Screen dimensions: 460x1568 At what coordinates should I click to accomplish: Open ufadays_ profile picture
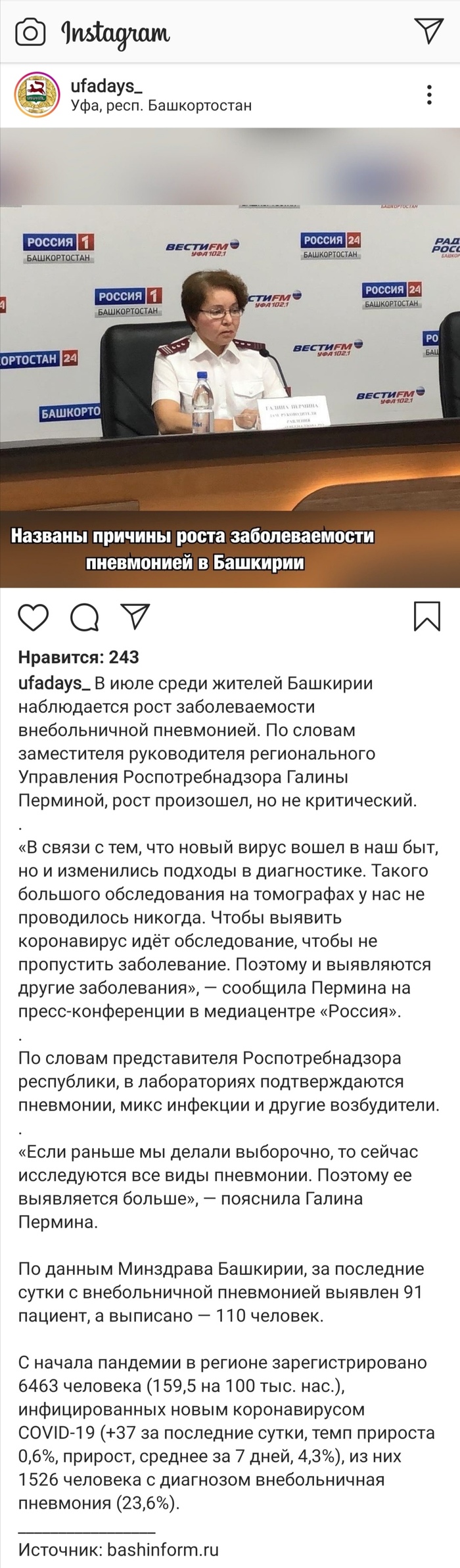[x=34, y=95]
